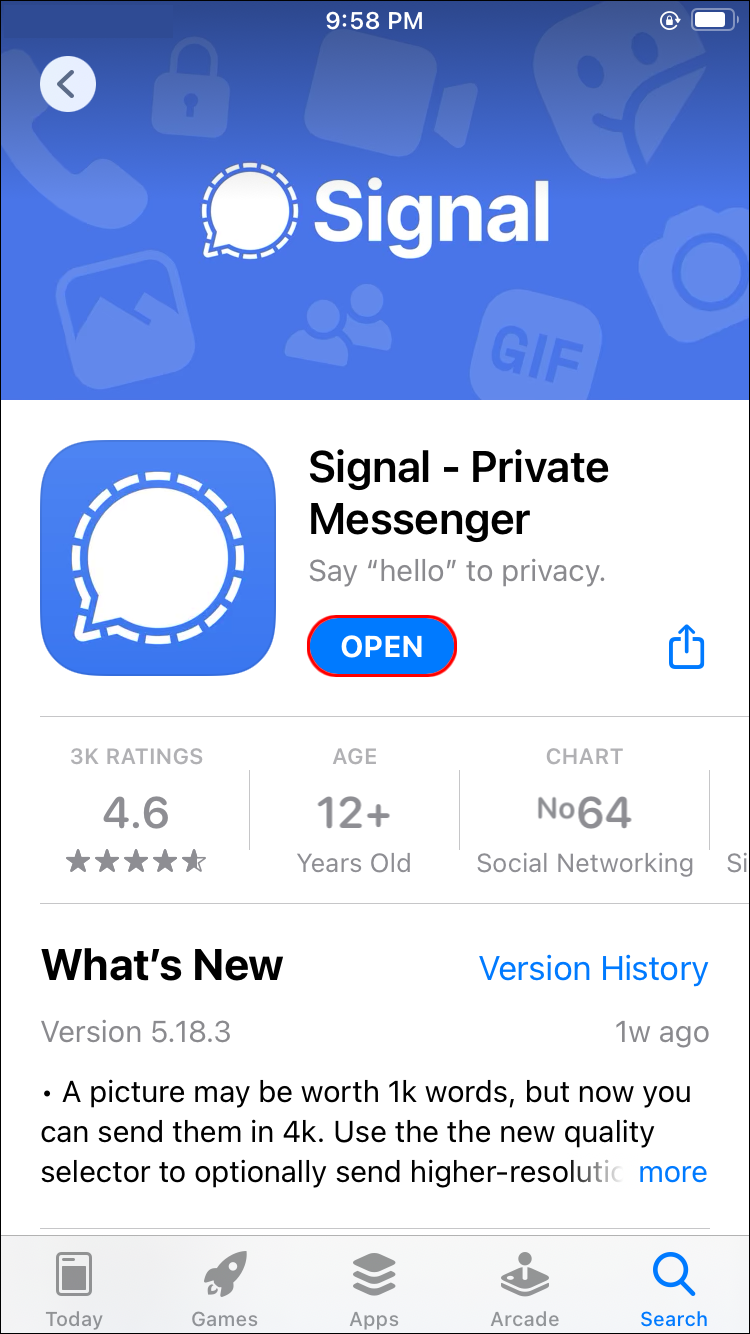Switch to the Arcade tab
This screenshot has width=750, height=1334.
(x=524, y=1285)
